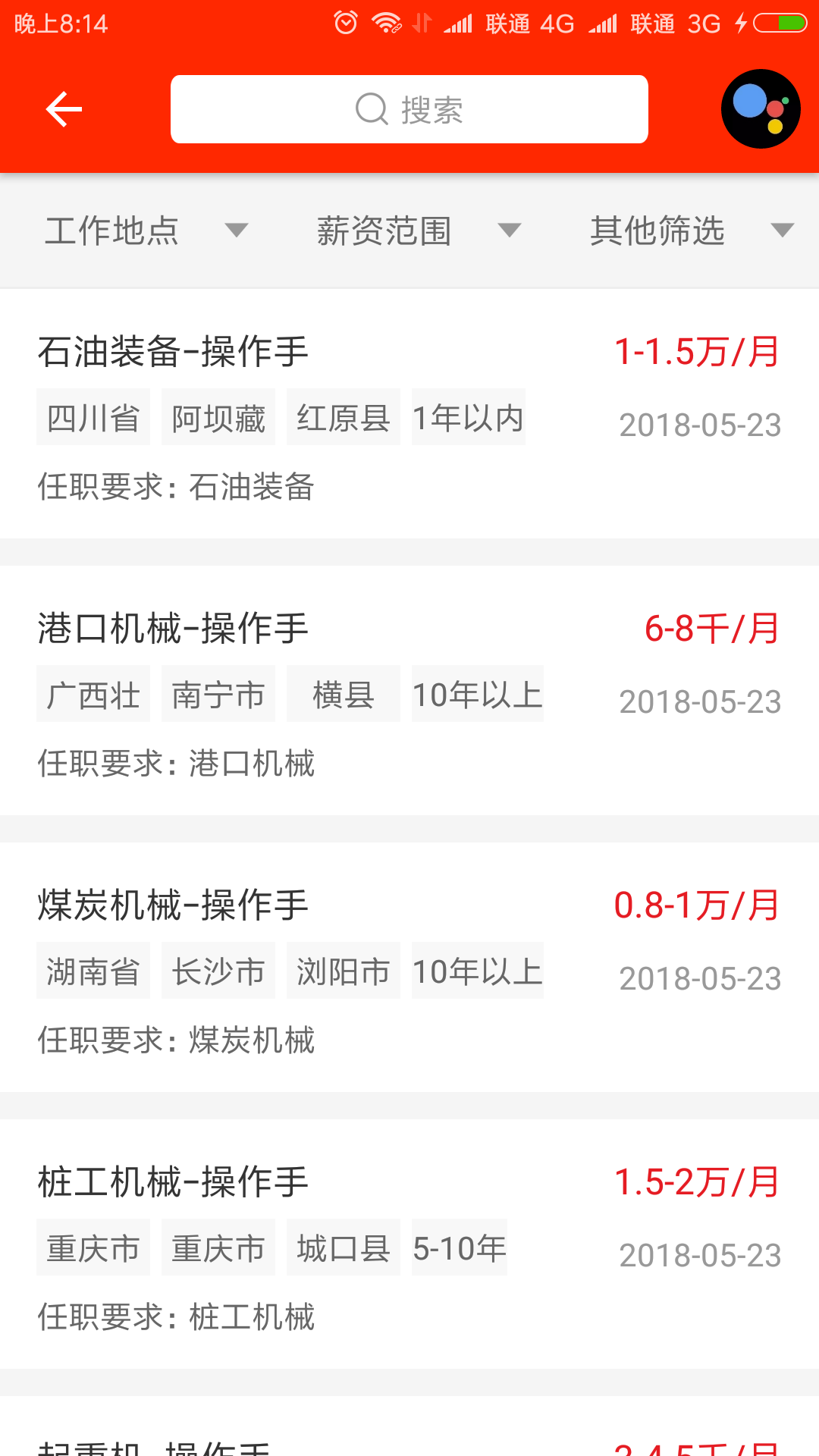Click the back arrow in the header
Screen dimensions: 819x1456
tap(64, 108)
